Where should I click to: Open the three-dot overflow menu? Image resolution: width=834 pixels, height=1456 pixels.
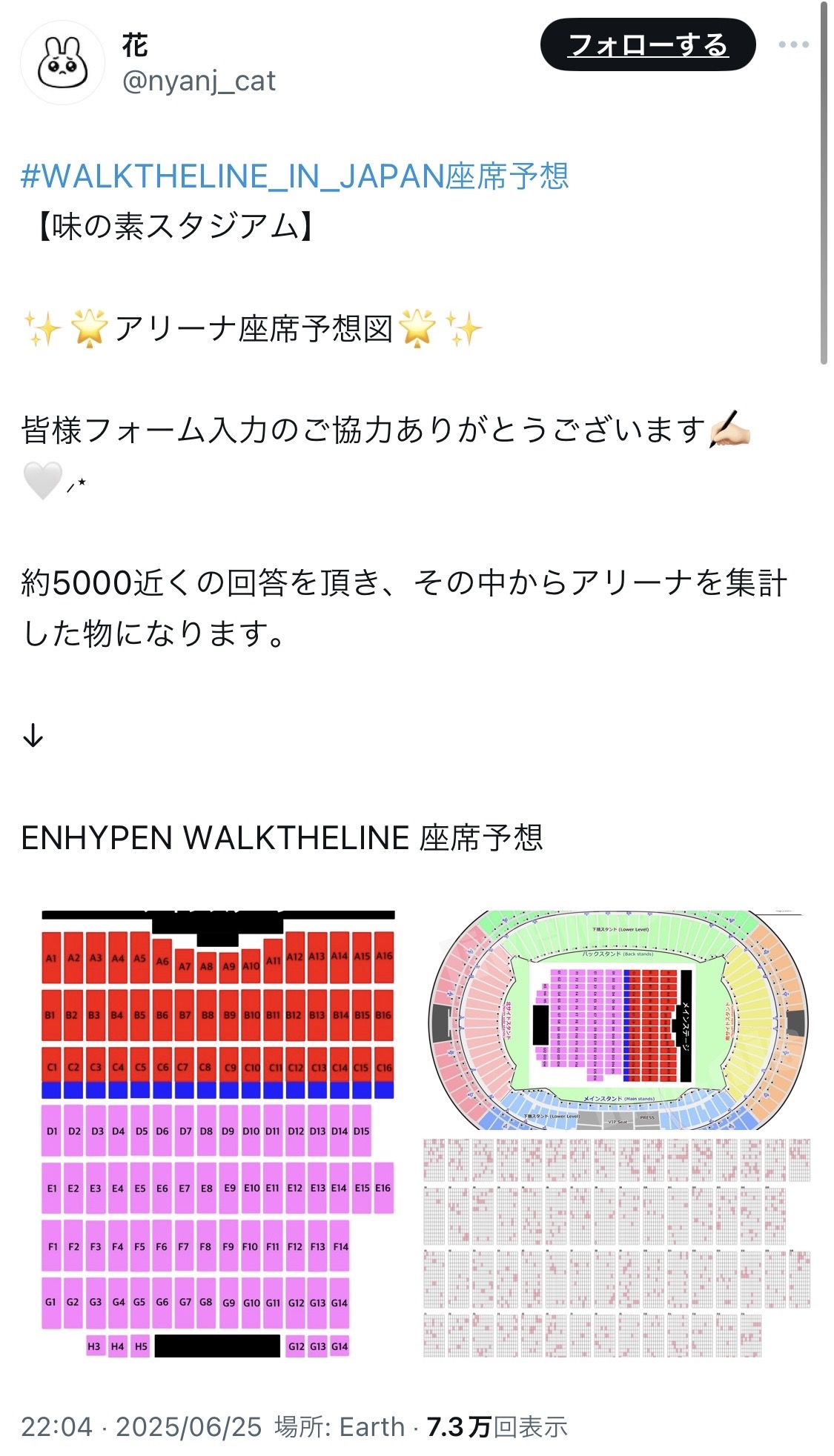(793, 45)
